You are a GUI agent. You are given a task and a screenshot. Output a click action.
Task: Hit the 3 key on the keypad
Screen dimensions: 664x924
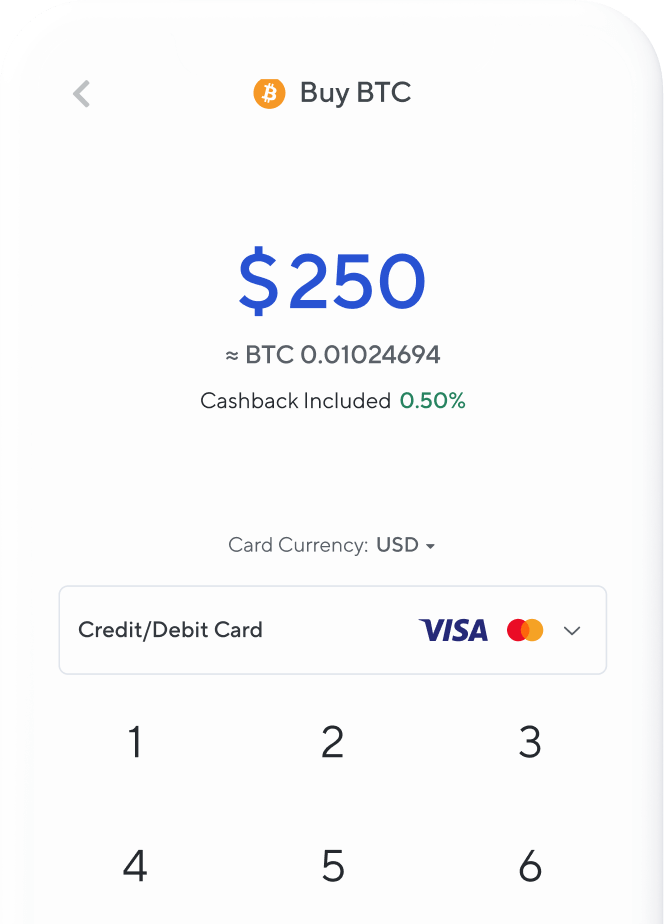coord(530,743)
